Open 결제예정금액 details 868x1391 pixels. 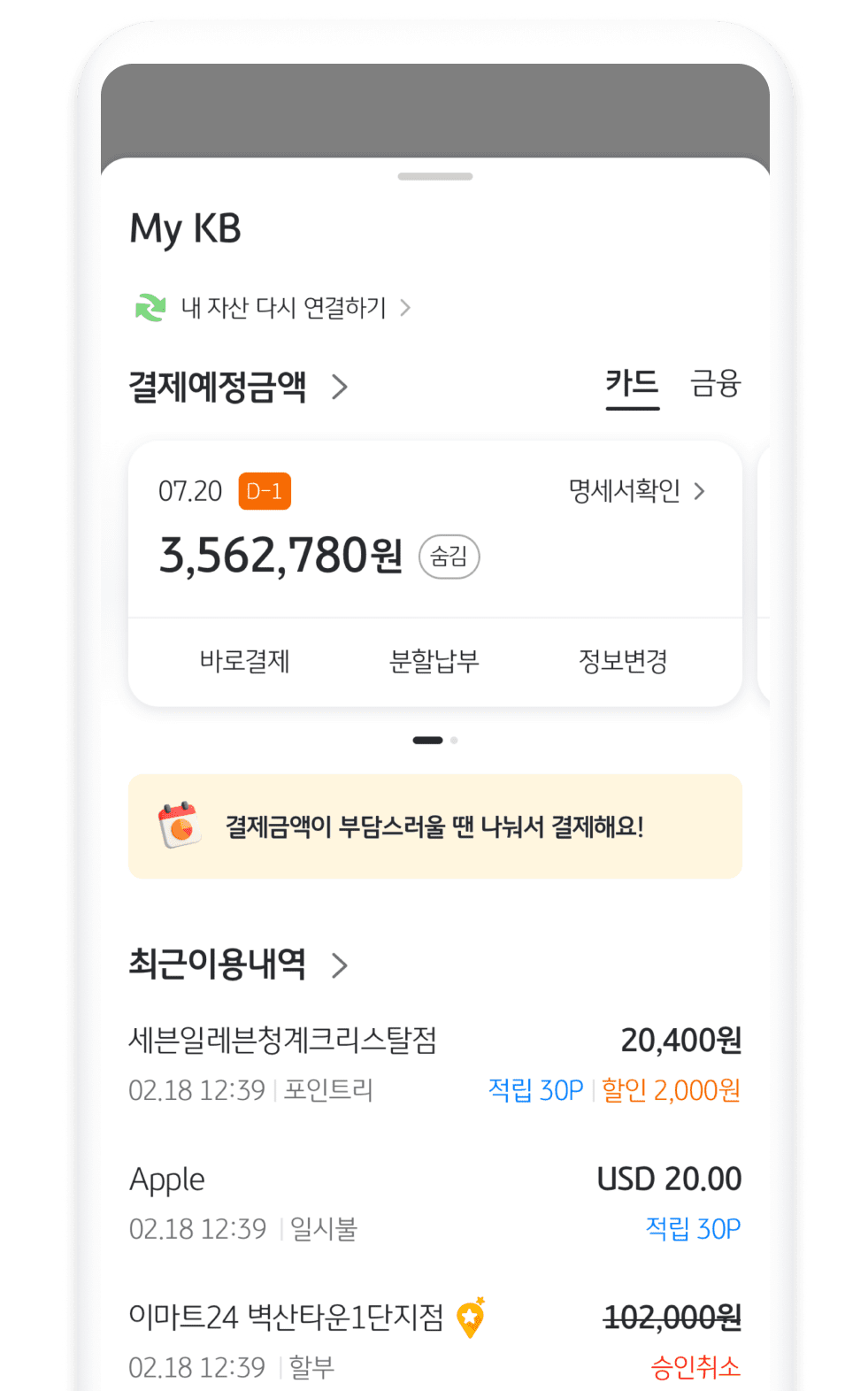point(237,388)
